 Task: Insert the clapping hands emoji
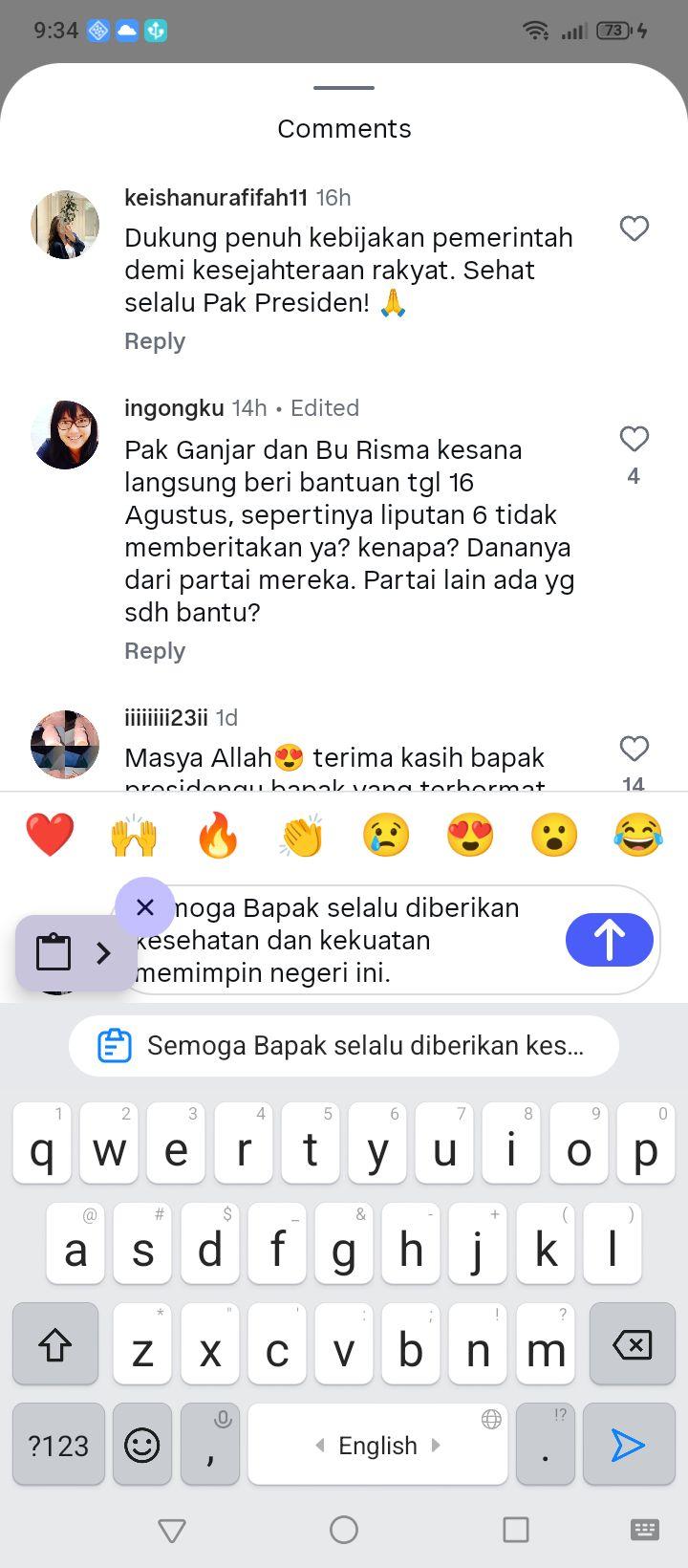(x=302, y=835)
